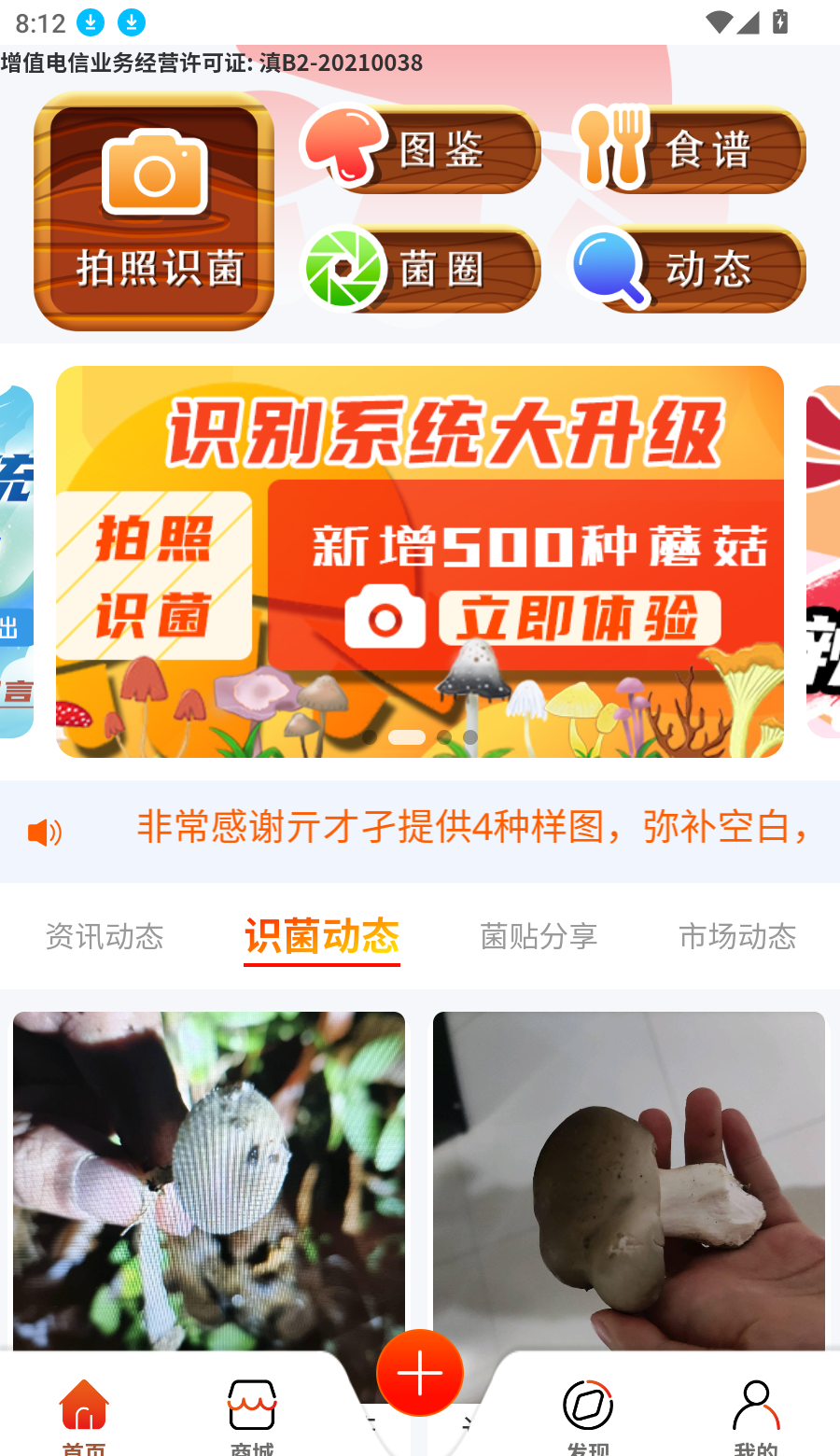Switch to the 资讯动态 tab

105,936
